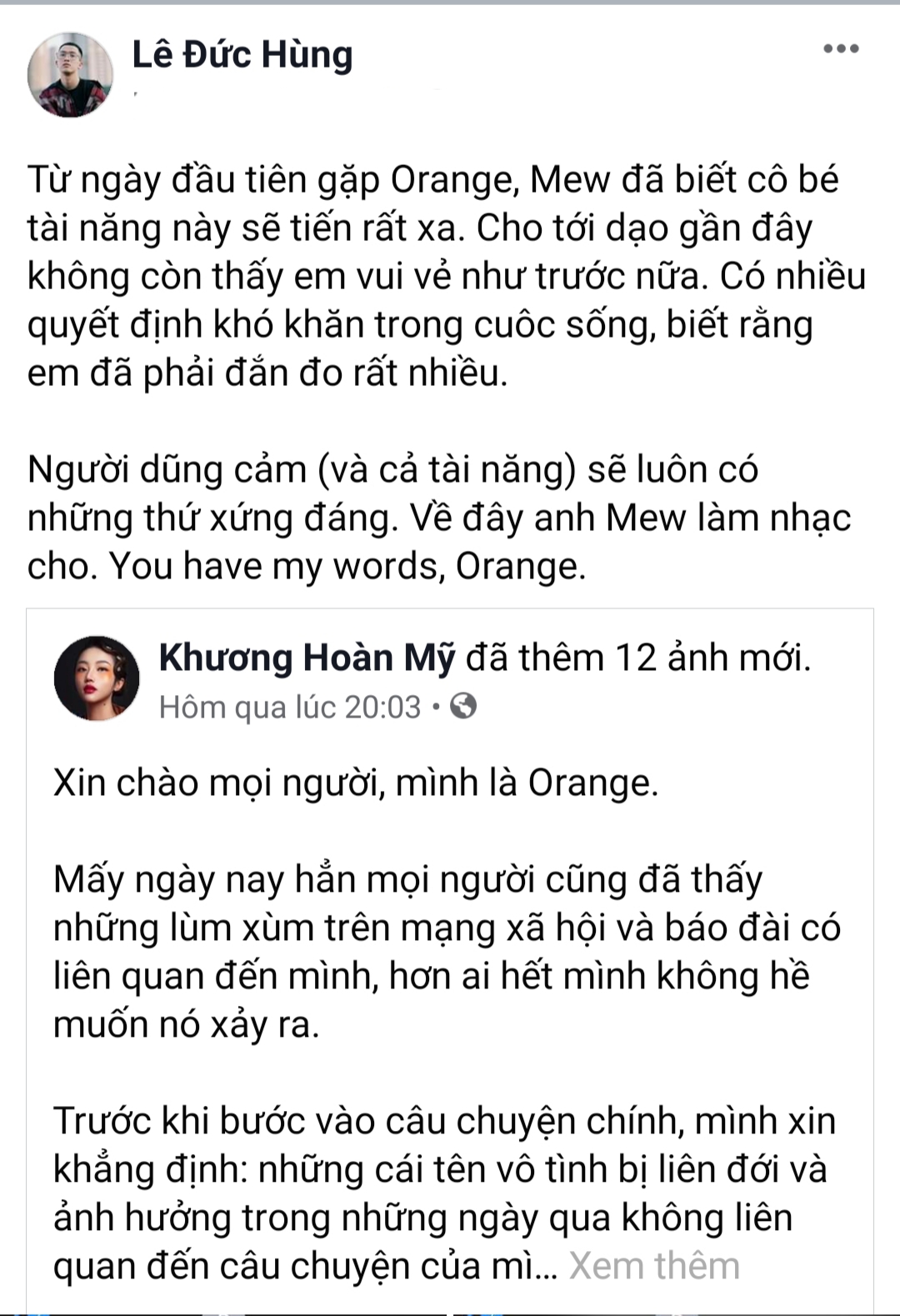Screen dimensions: 900x1316
Task: Open Lê Đức Hùng's profile picture
Action: pyautogui.click(x=70, y=75)
